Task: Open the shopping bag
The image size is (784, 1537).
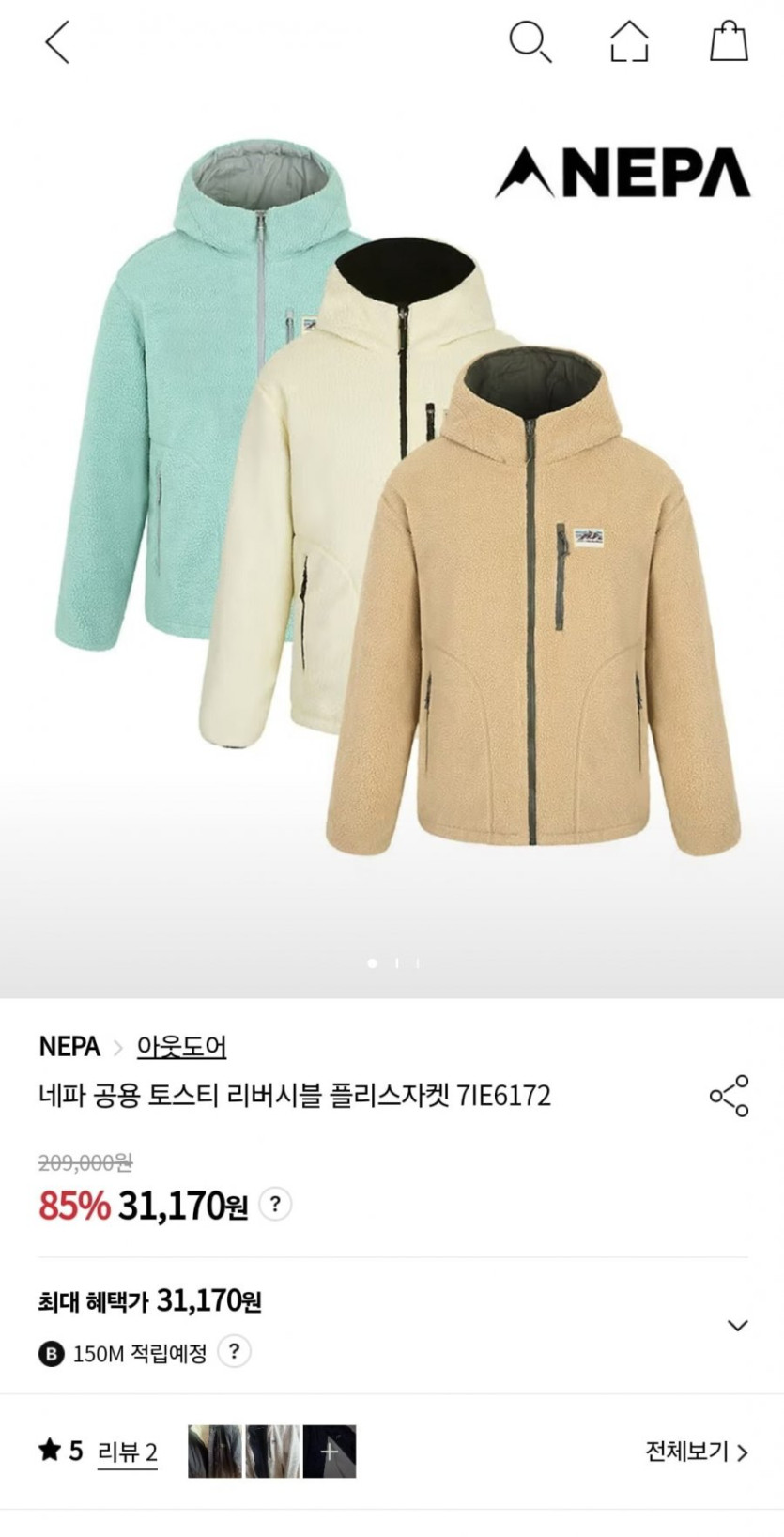Action: click(x=729, y=42)
